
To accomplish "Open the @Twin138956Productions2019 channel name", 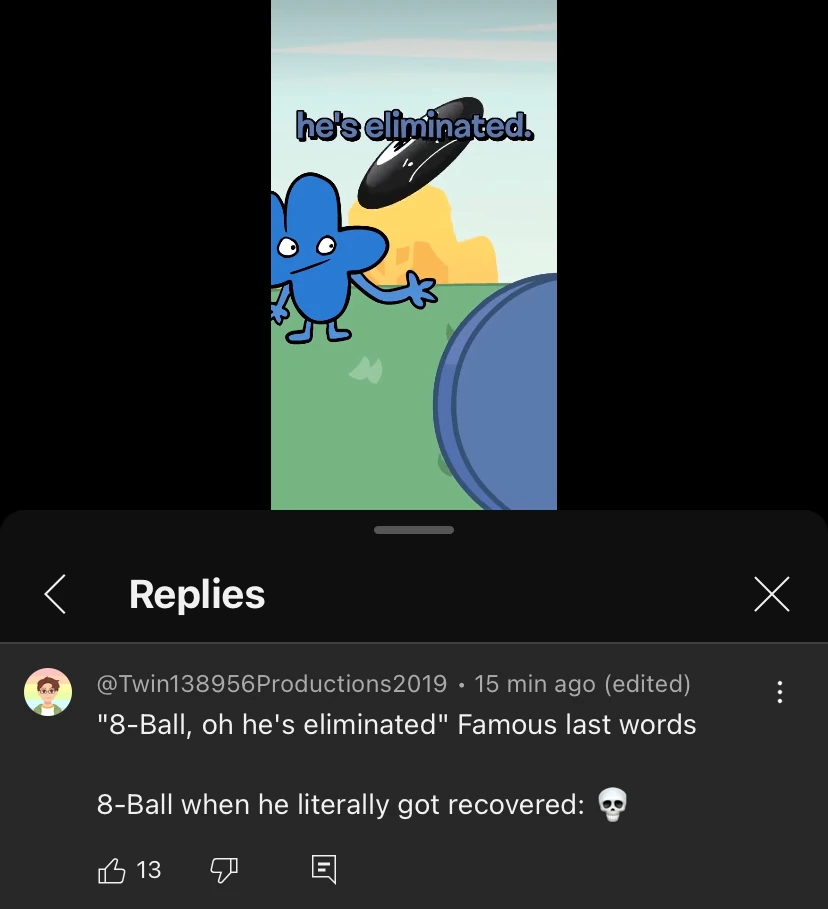I will point(271,684).
